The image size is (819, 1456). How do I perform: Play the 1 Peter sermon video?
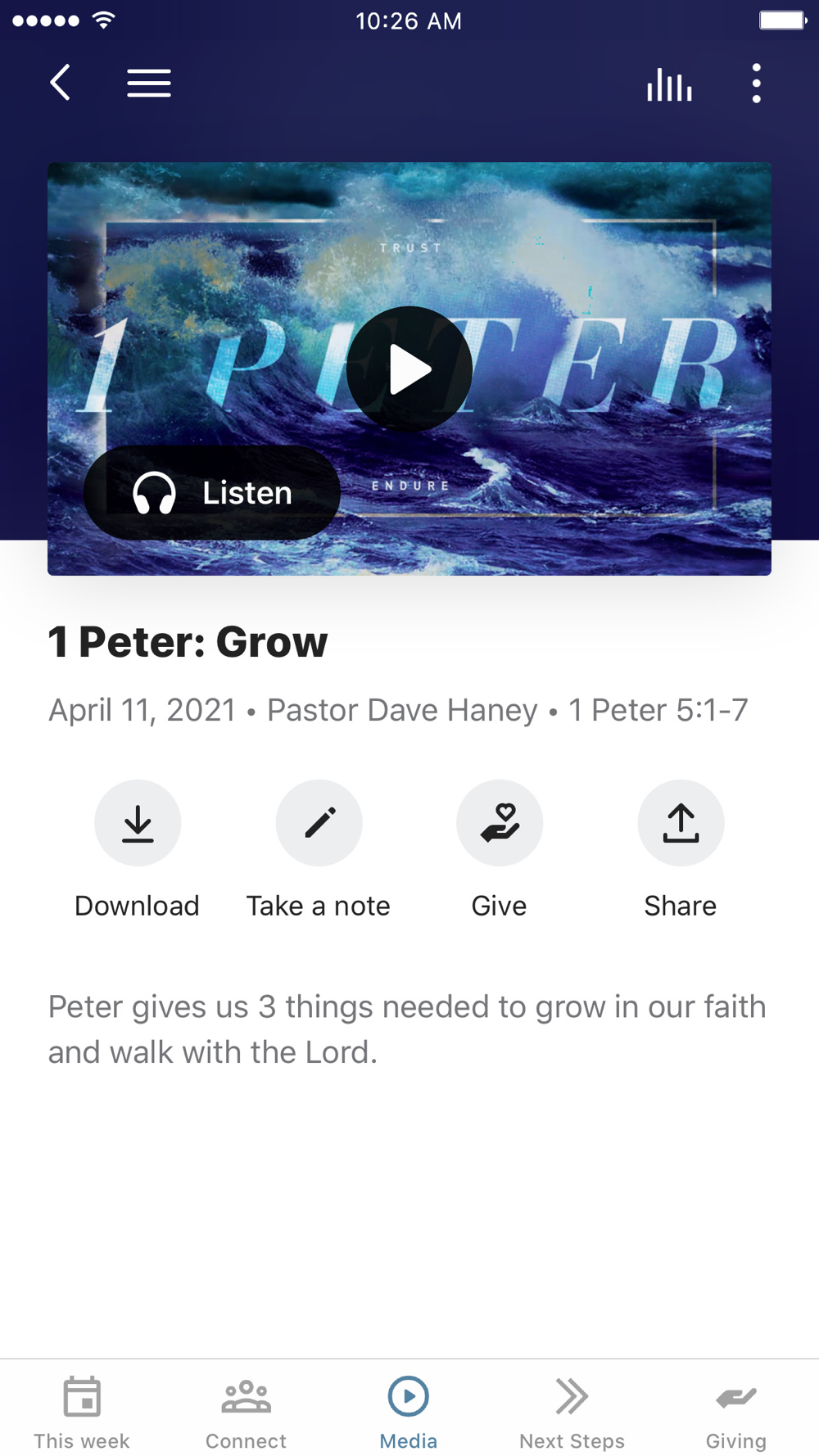point(409,369)
